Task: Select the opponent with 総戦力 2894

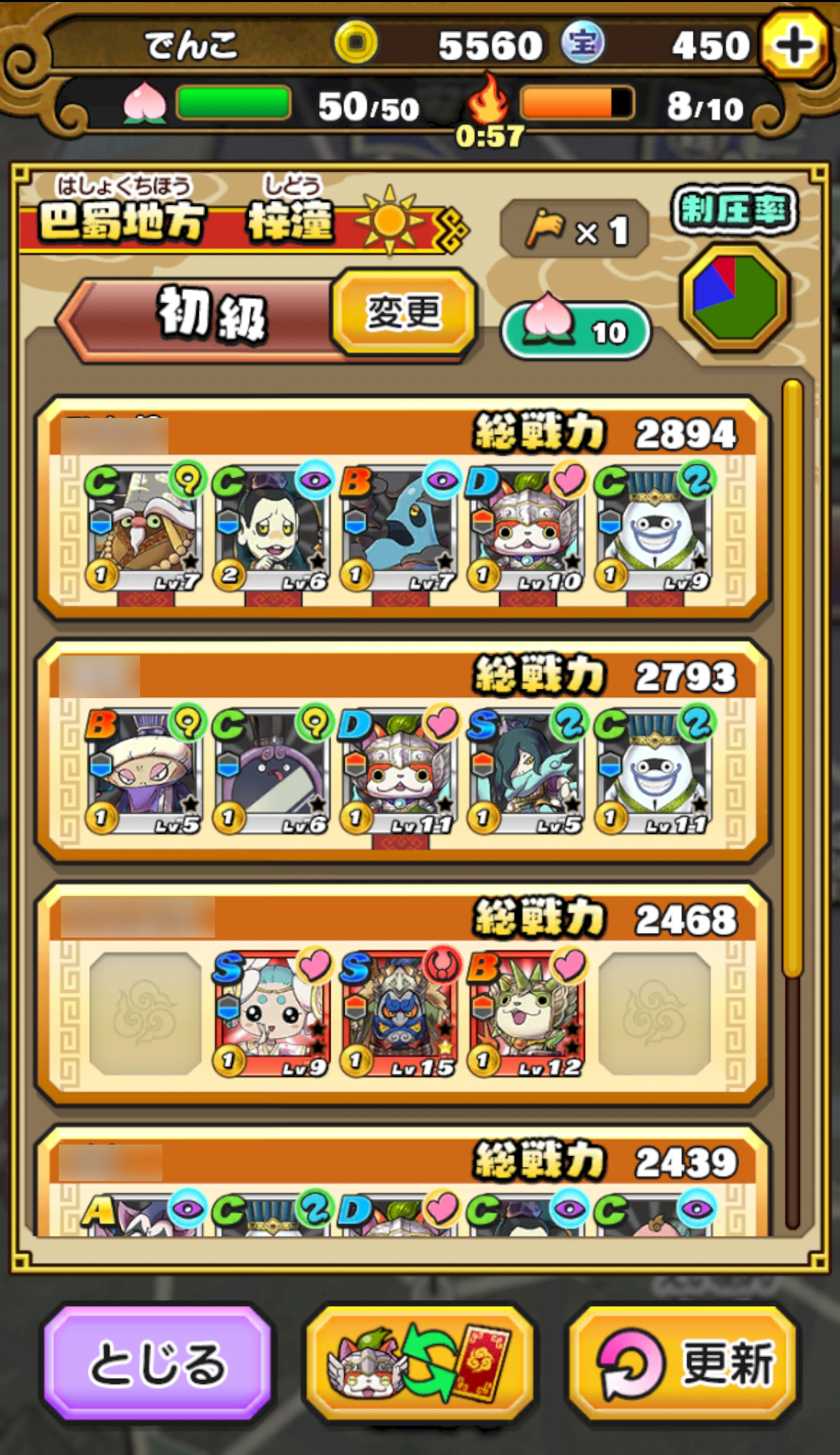Action: [x=402, y=507]
